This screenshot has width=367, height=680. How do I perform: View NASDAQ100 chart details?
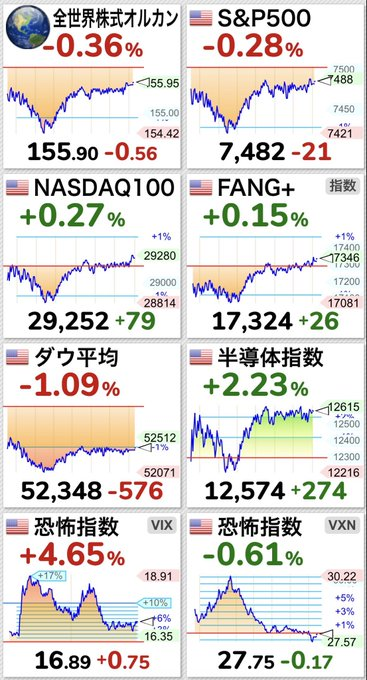tap(92, 257)
